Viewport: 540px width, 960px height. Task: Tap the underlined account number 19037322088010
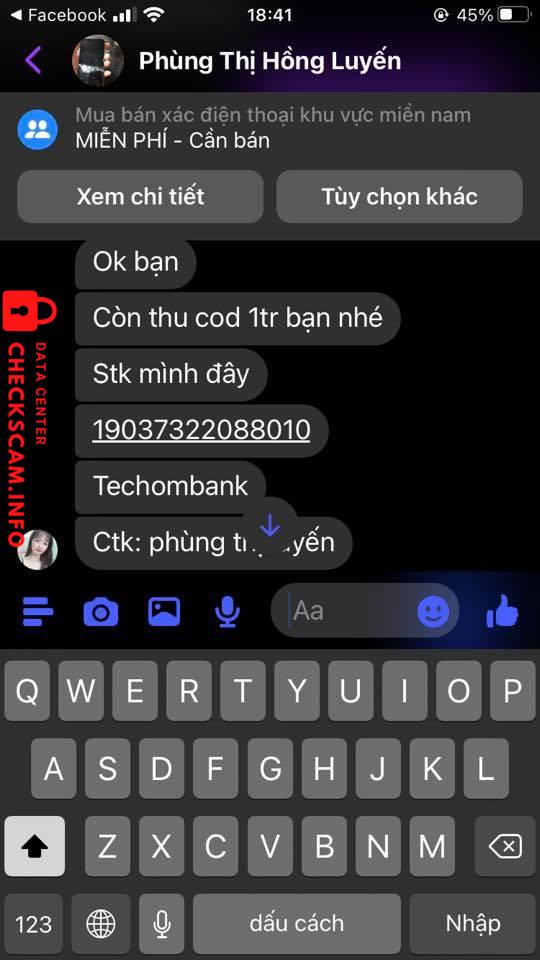click(x=201, y=430)
